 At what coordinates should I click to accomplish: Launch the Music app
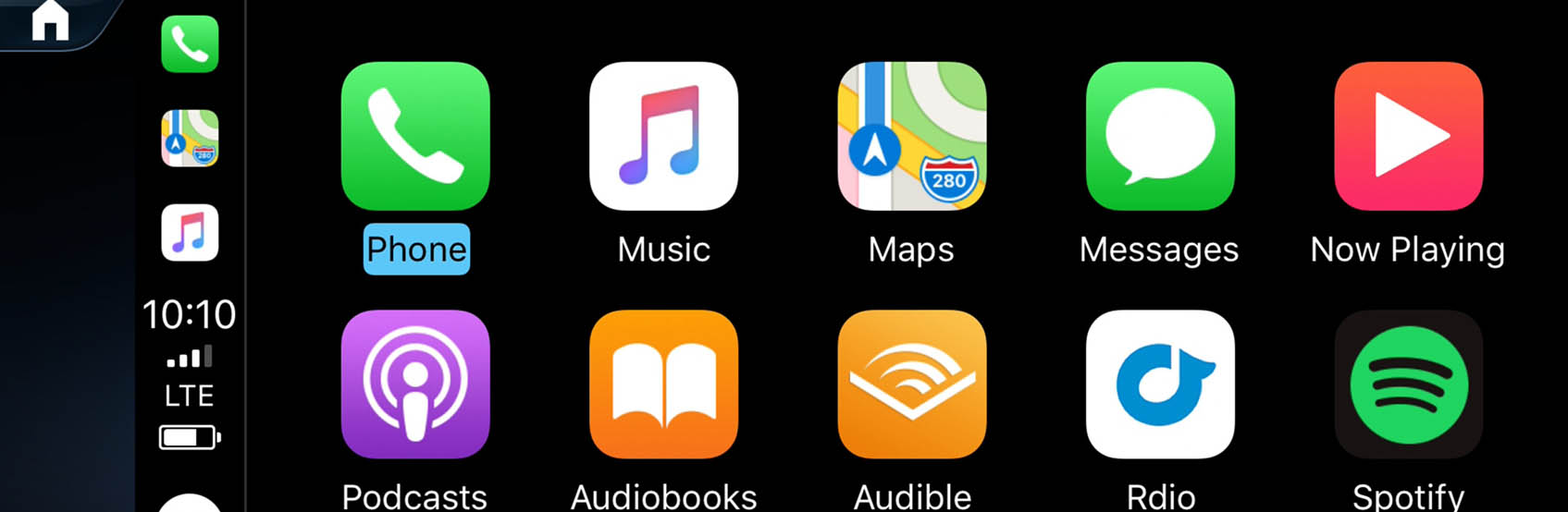coord(663,136)
